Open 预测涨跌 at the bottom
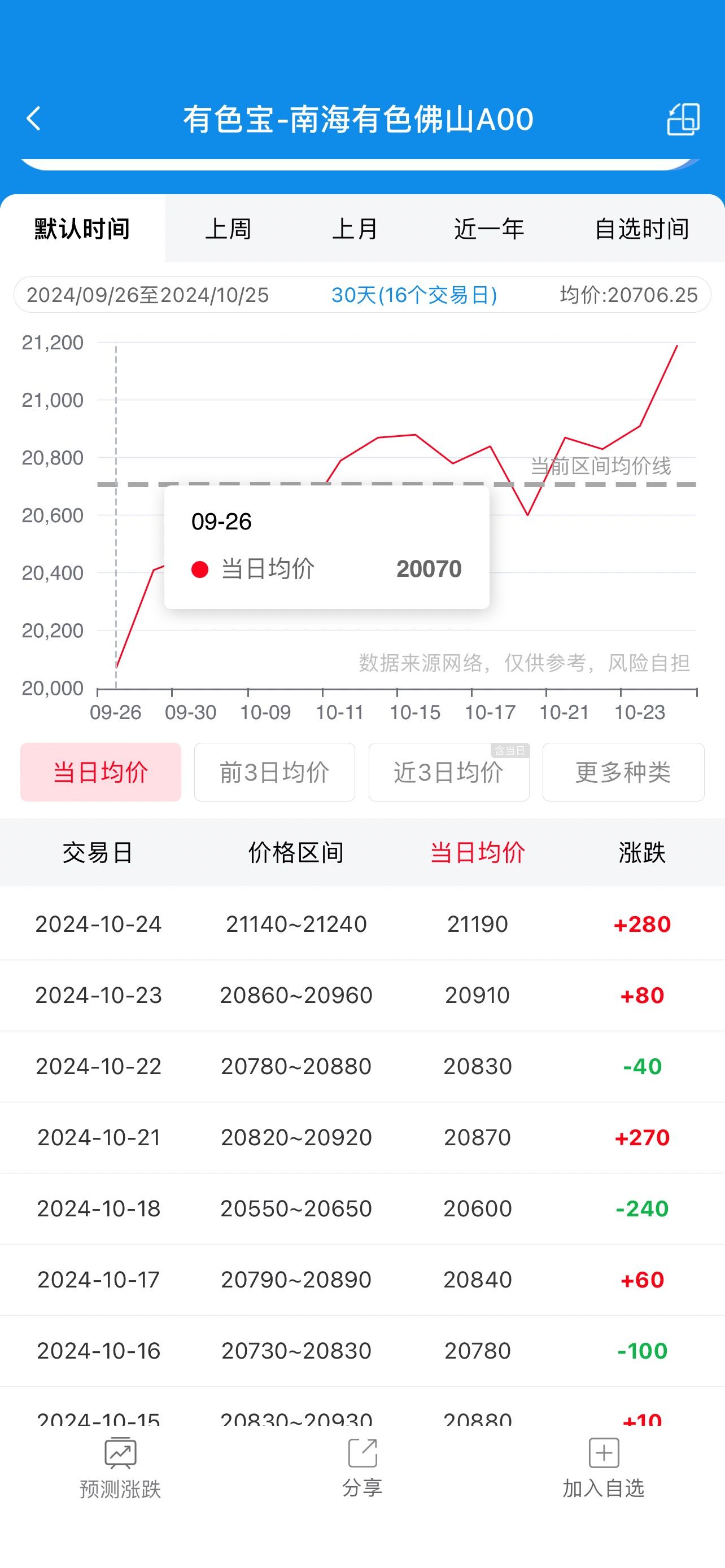 point(120,1468)
